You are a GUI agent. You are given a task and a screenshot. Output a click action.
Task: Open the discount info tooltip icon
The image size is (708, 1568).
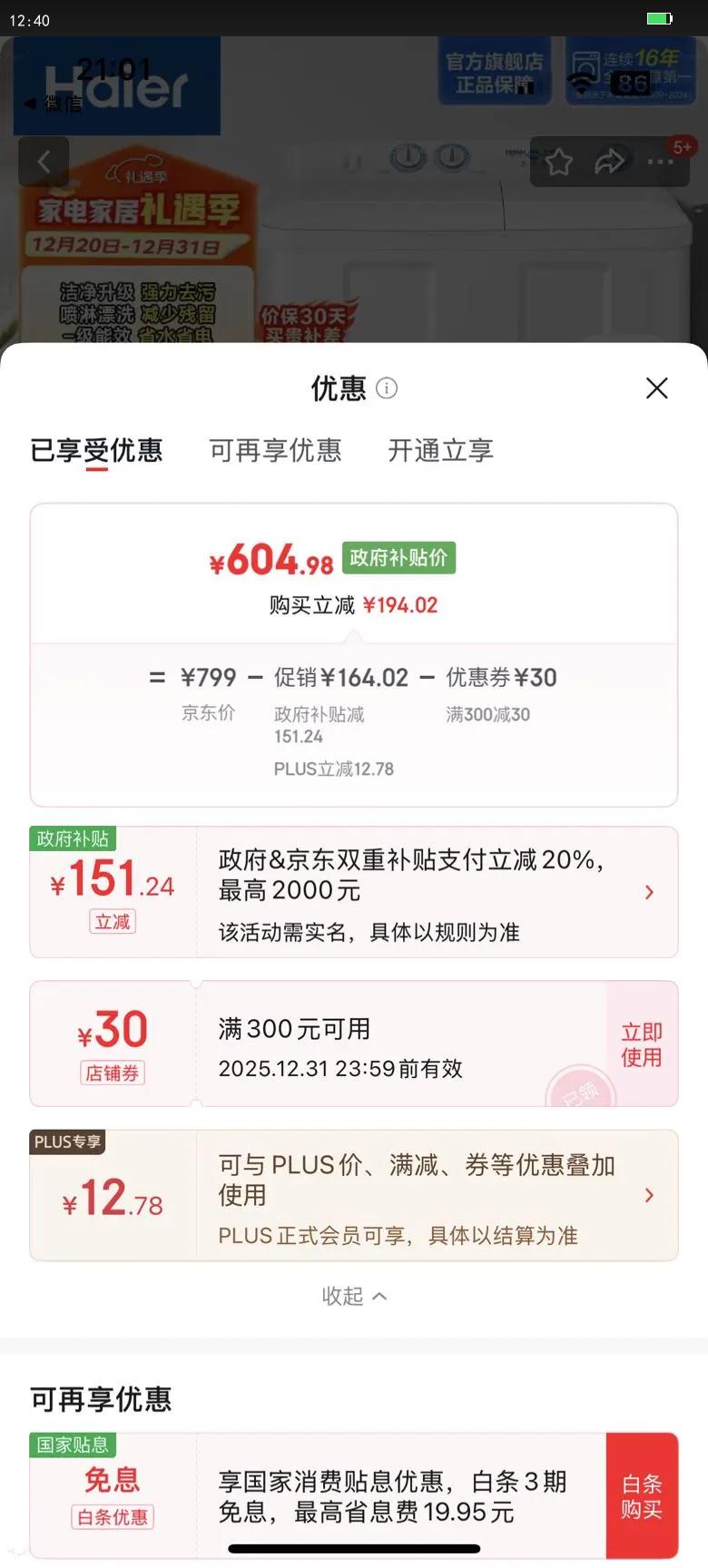coord(388,388)
